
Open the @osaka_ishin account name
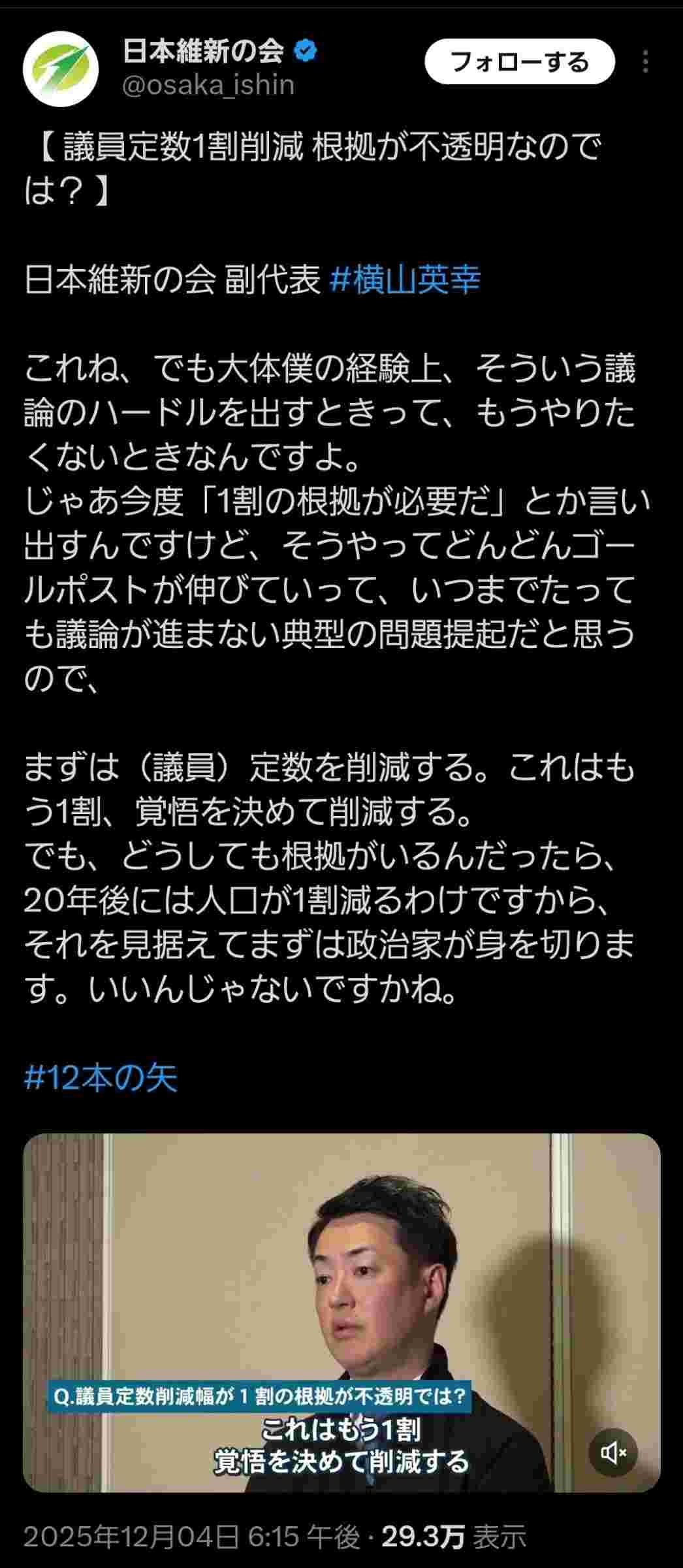[208, 86]
